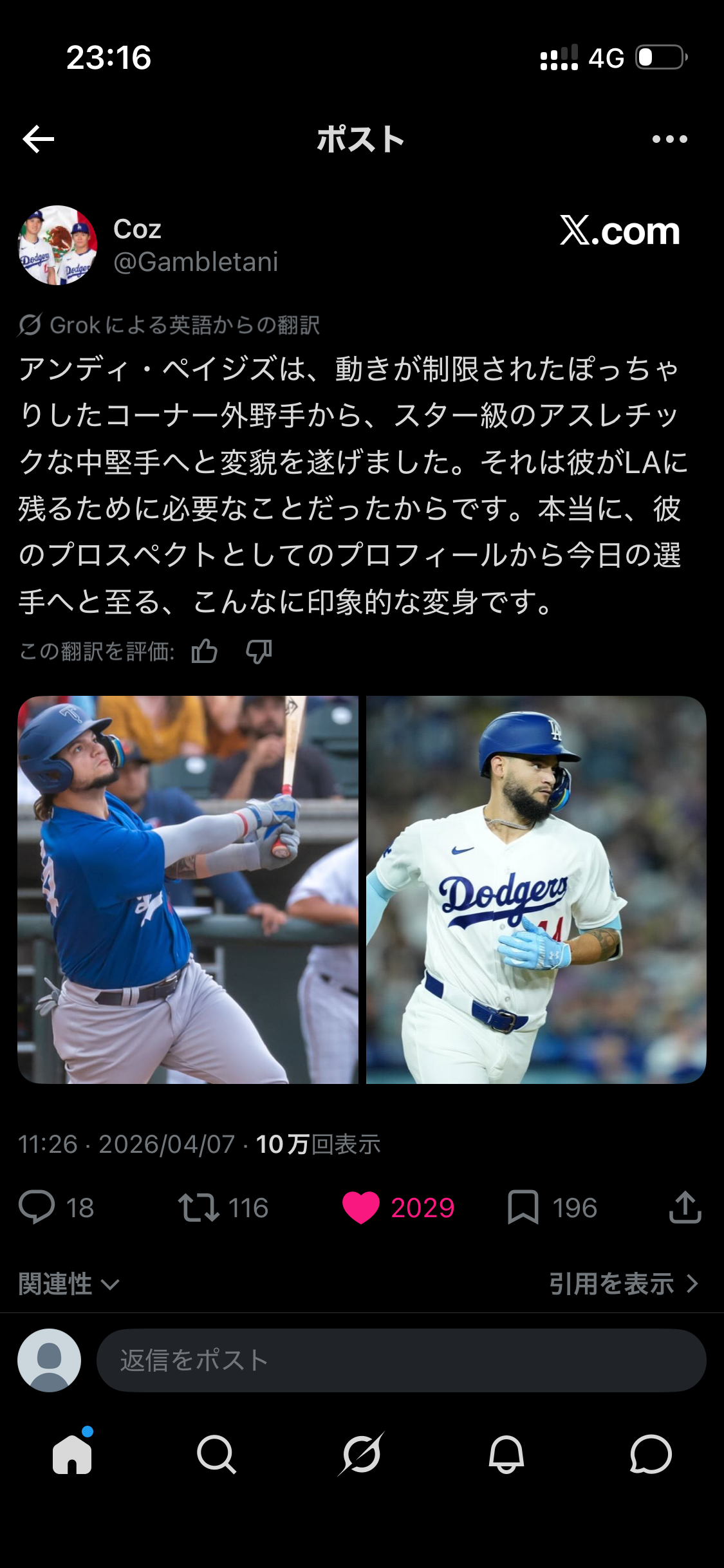Show quotes via 引用を表示
724x1568 pixels.
pos(624,1284)
